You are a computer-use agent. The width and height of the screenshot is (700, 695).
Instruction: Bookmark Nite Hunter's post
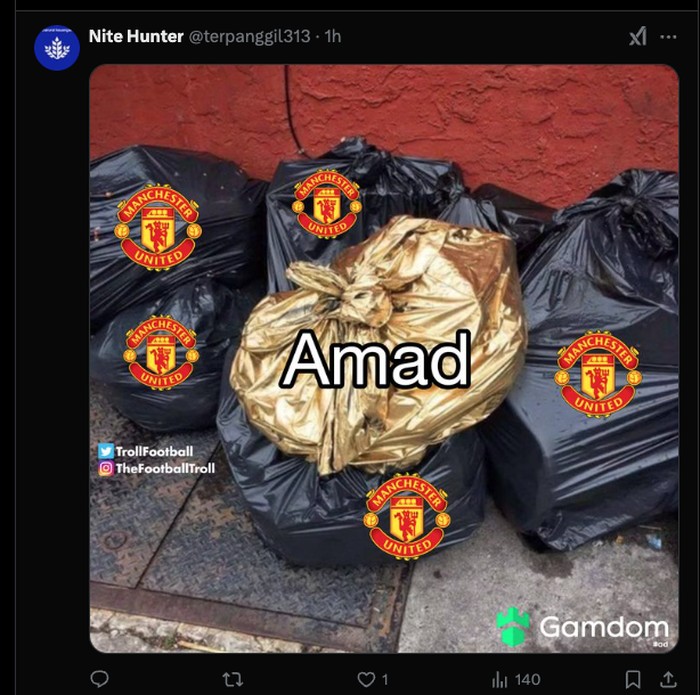tap(633, 679)
